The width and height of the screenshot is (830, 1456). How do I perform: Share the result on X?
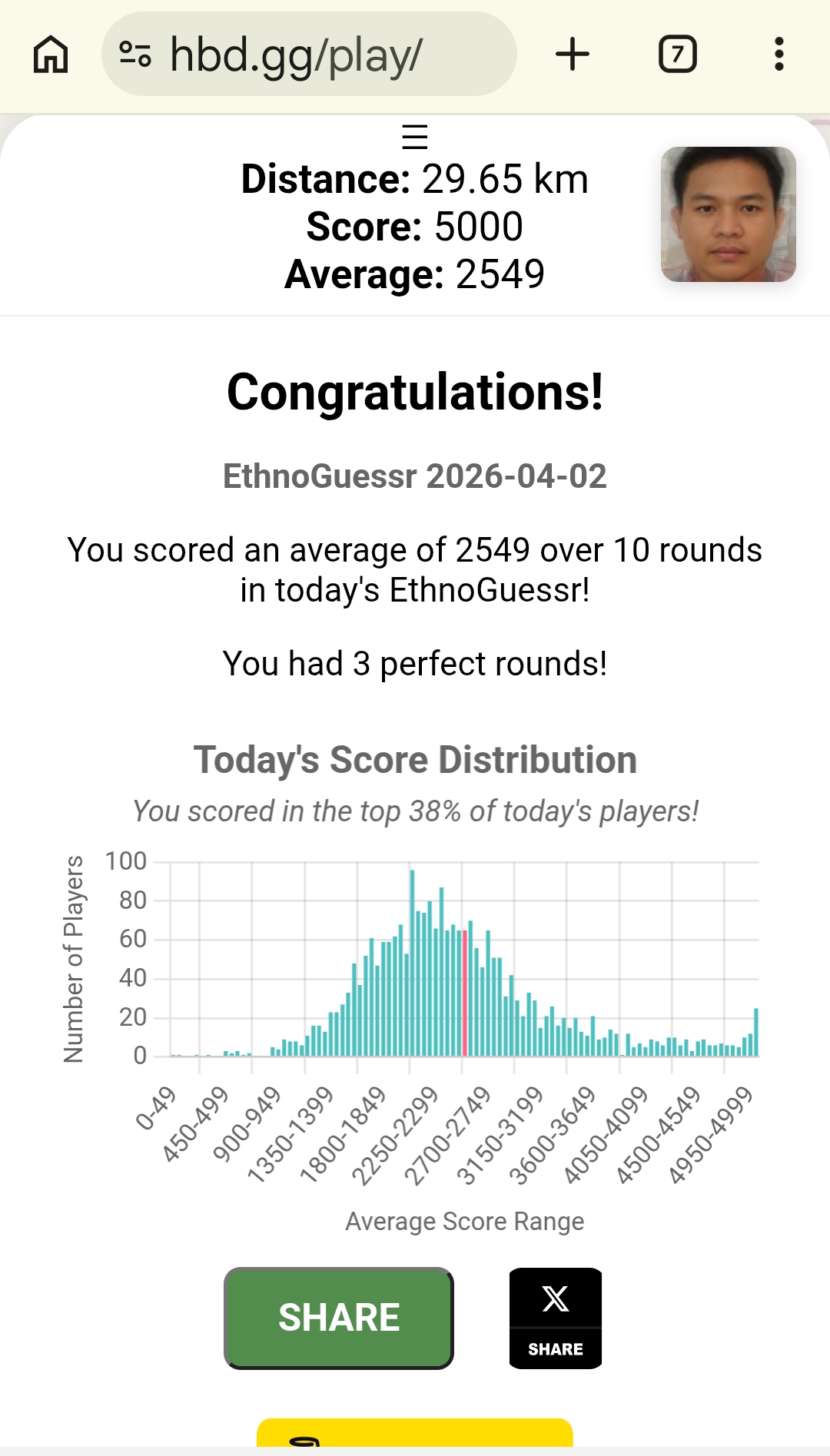(x=555, y=1318)
